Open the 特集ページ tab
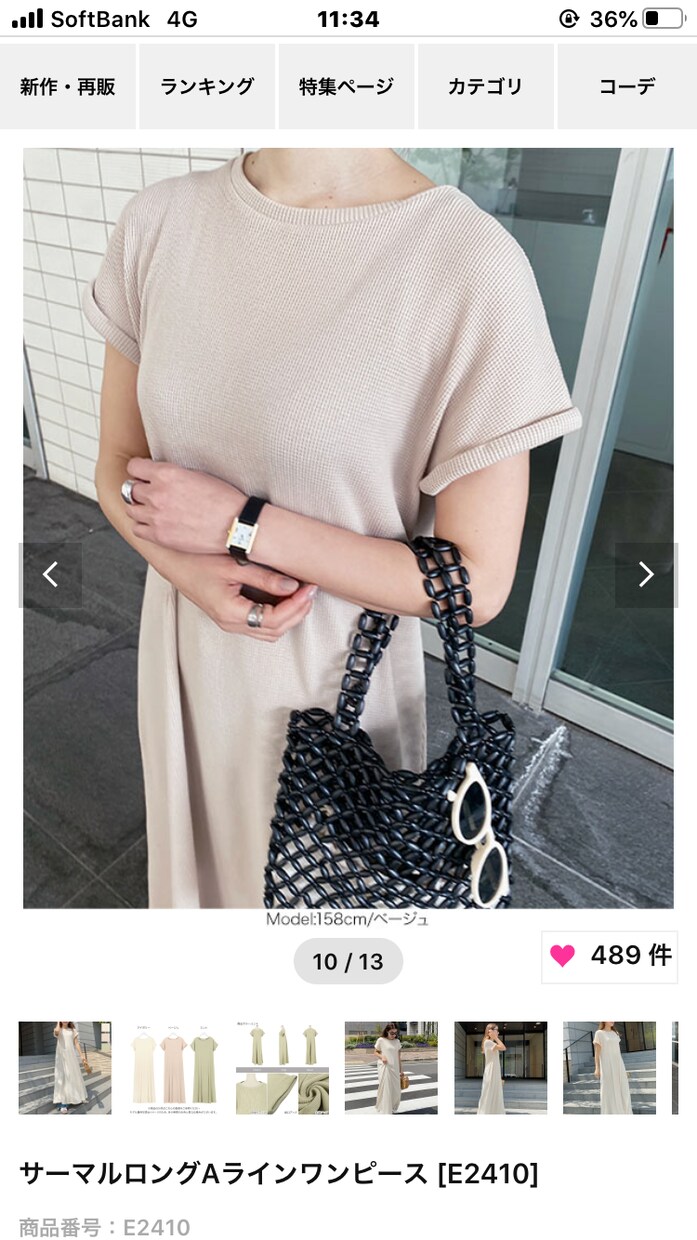Image resolution: width=697 pixels, height=1240 pixels. [346, 87]
